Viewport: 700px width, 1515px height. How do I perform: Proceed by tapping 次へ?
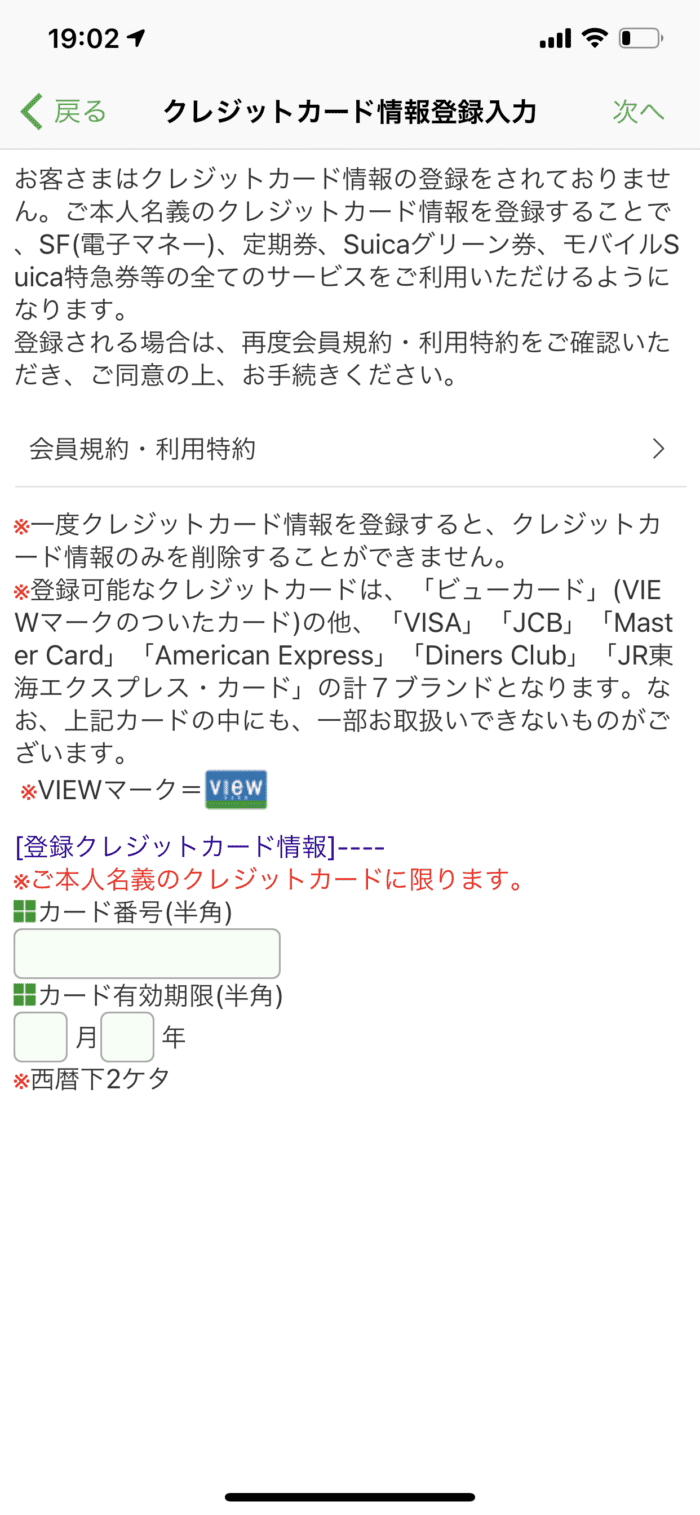[x=638, y=111]
